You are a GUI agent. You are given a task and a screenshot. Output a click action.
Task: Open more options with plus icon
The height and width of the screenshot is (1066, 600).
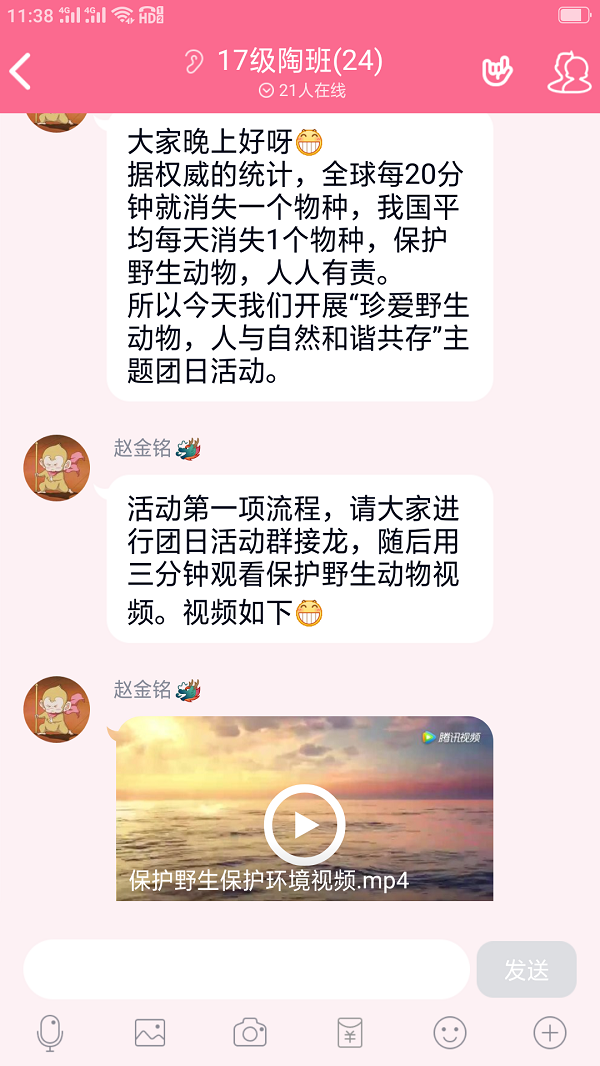550,1032
